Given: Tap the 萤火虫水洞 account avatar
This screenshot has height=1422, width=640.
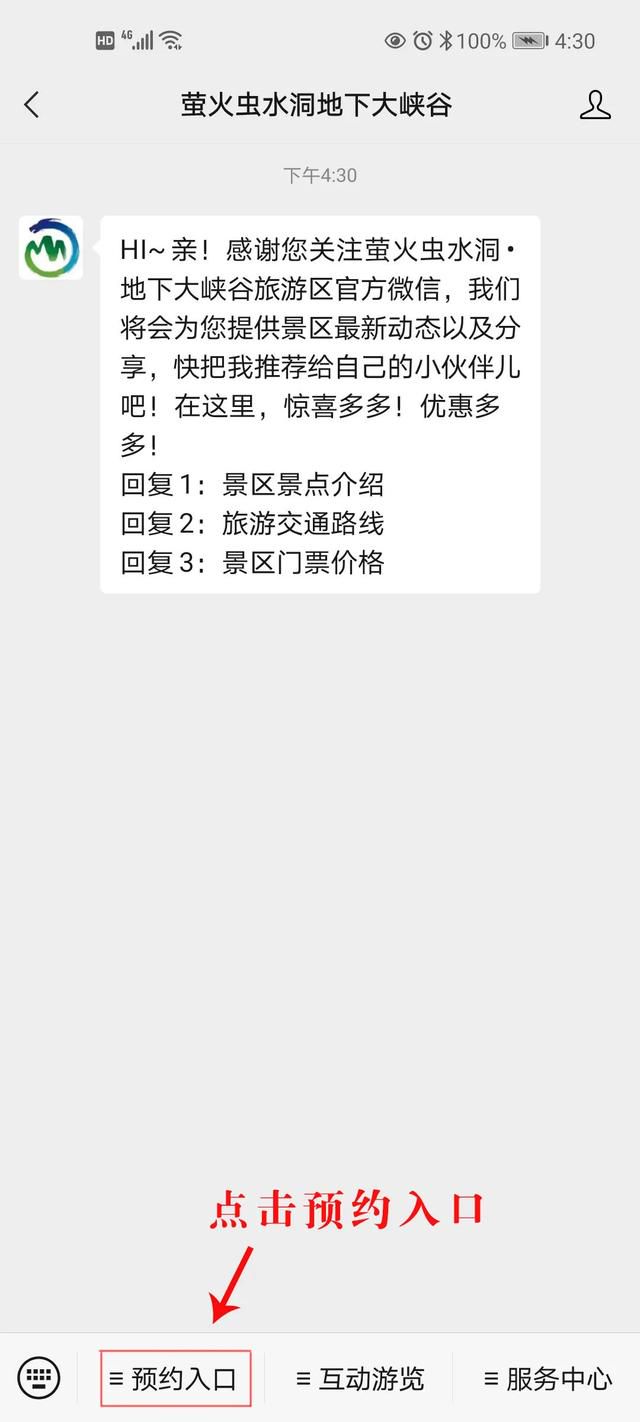Looking at the screenshot, I should pyautogui.click(x=51, y=247).
